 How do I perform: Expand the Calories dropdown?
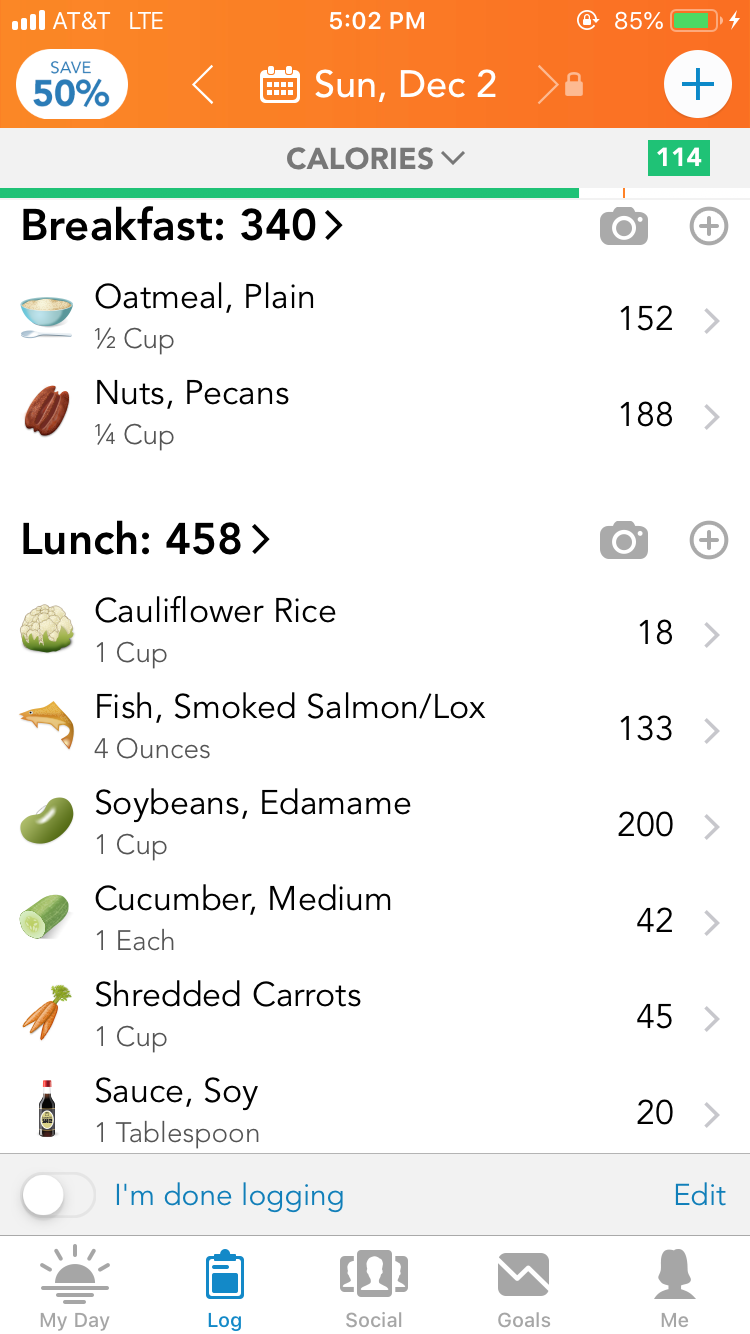[375, 158]
